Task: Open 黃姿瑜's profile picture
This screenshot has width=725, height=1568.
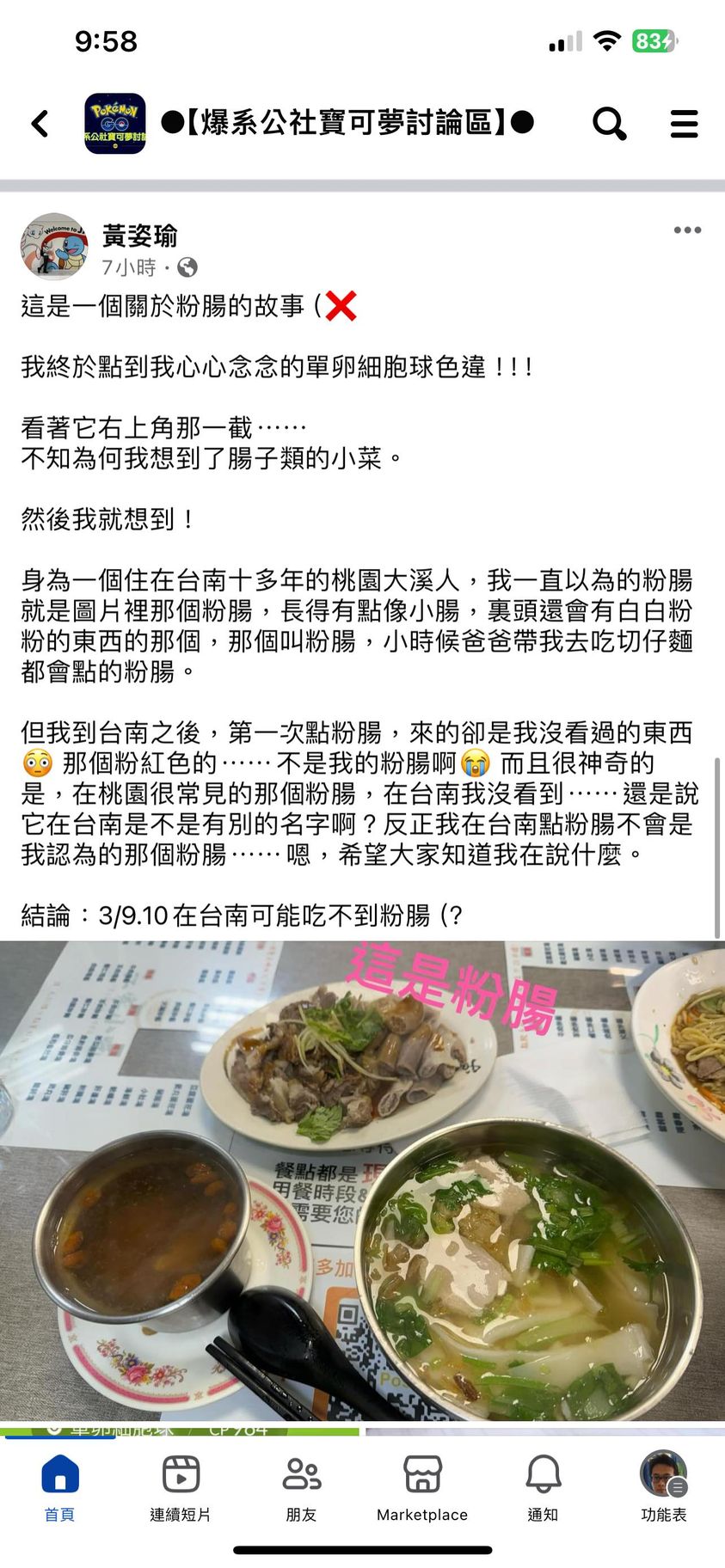Action: click(54, 247)
